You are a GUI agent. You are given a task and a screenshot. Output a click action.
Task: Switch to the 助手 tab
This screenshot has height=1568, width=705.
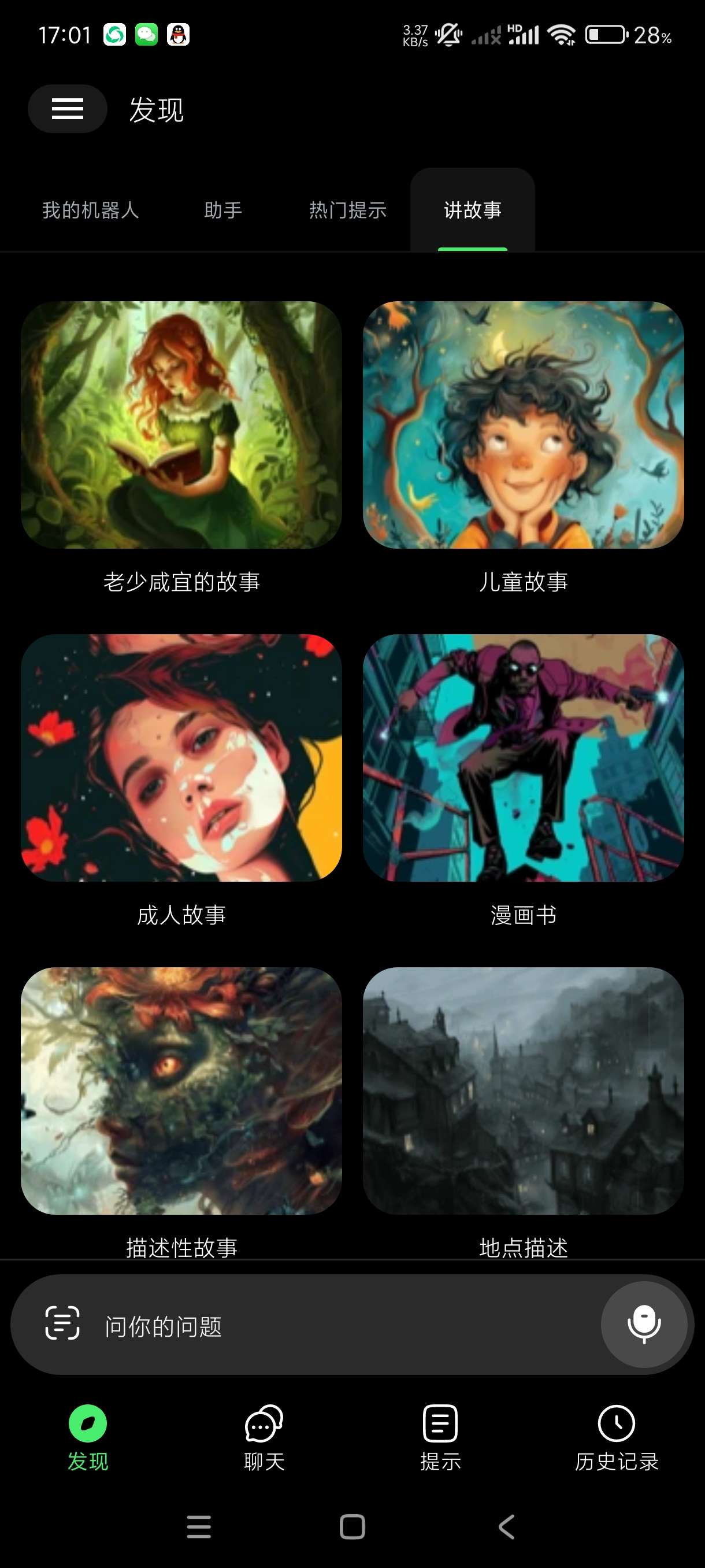coord(222,210)
